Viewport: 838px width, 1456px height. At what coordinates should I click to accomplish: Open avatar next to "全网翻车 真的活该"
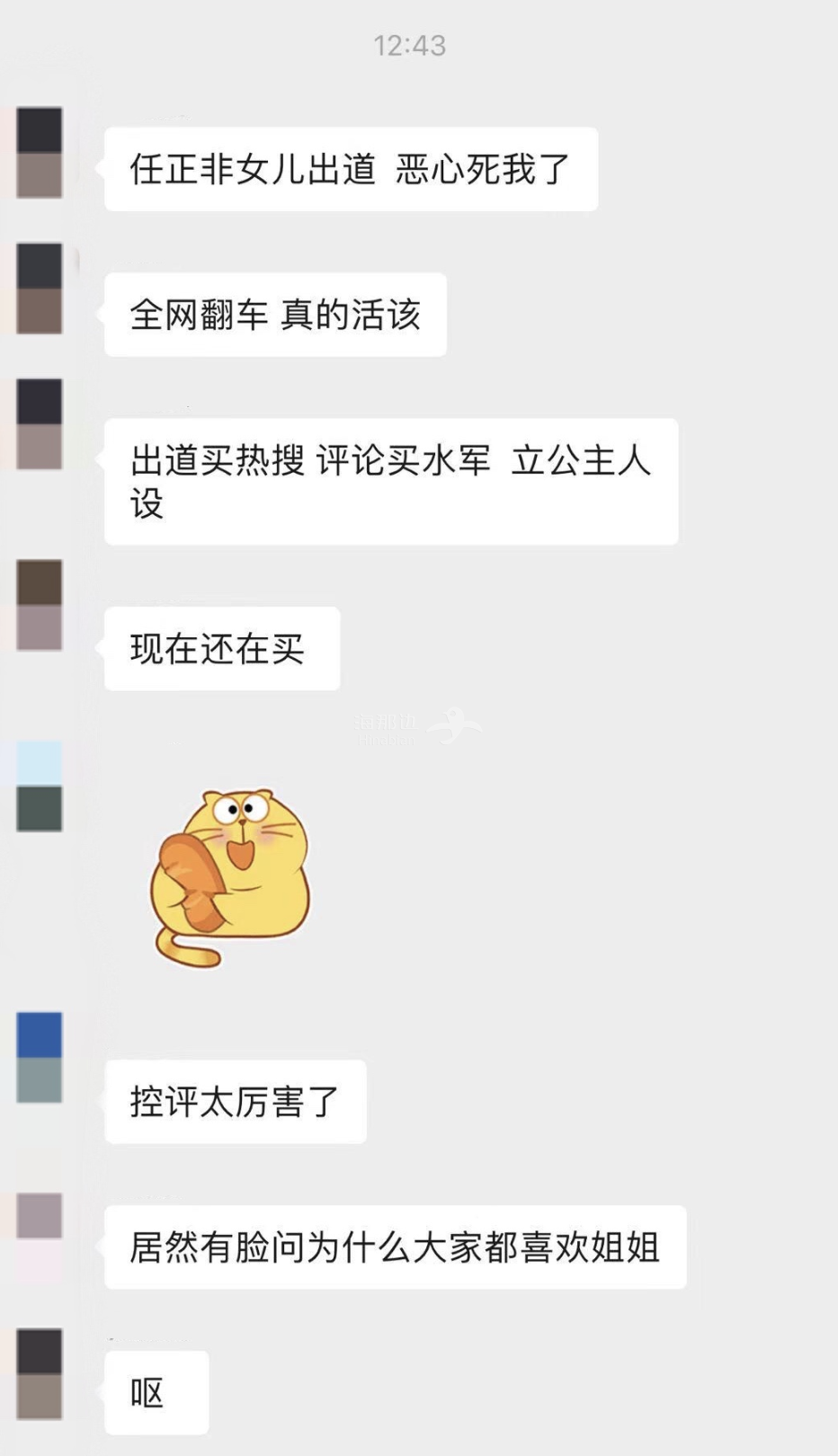[x=40, y=289]
